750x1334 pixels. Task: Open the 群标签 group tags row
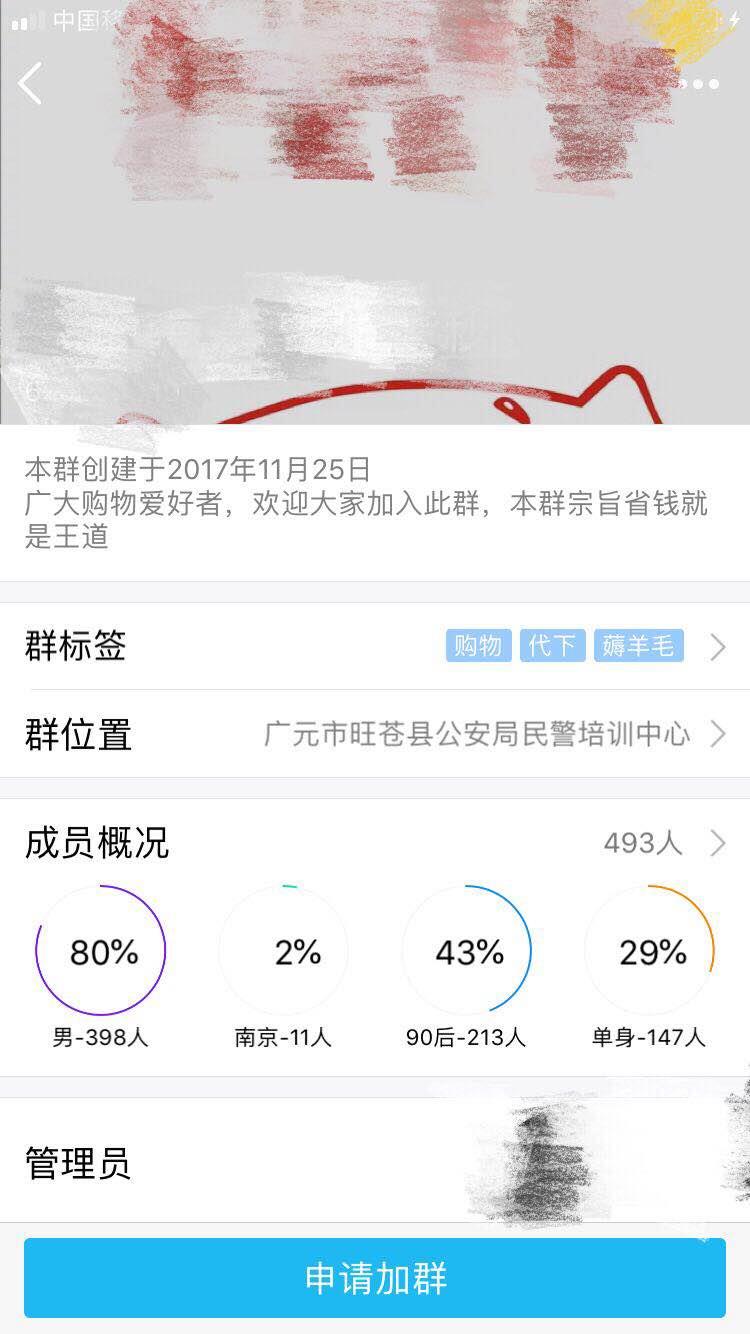pos(375,646)
